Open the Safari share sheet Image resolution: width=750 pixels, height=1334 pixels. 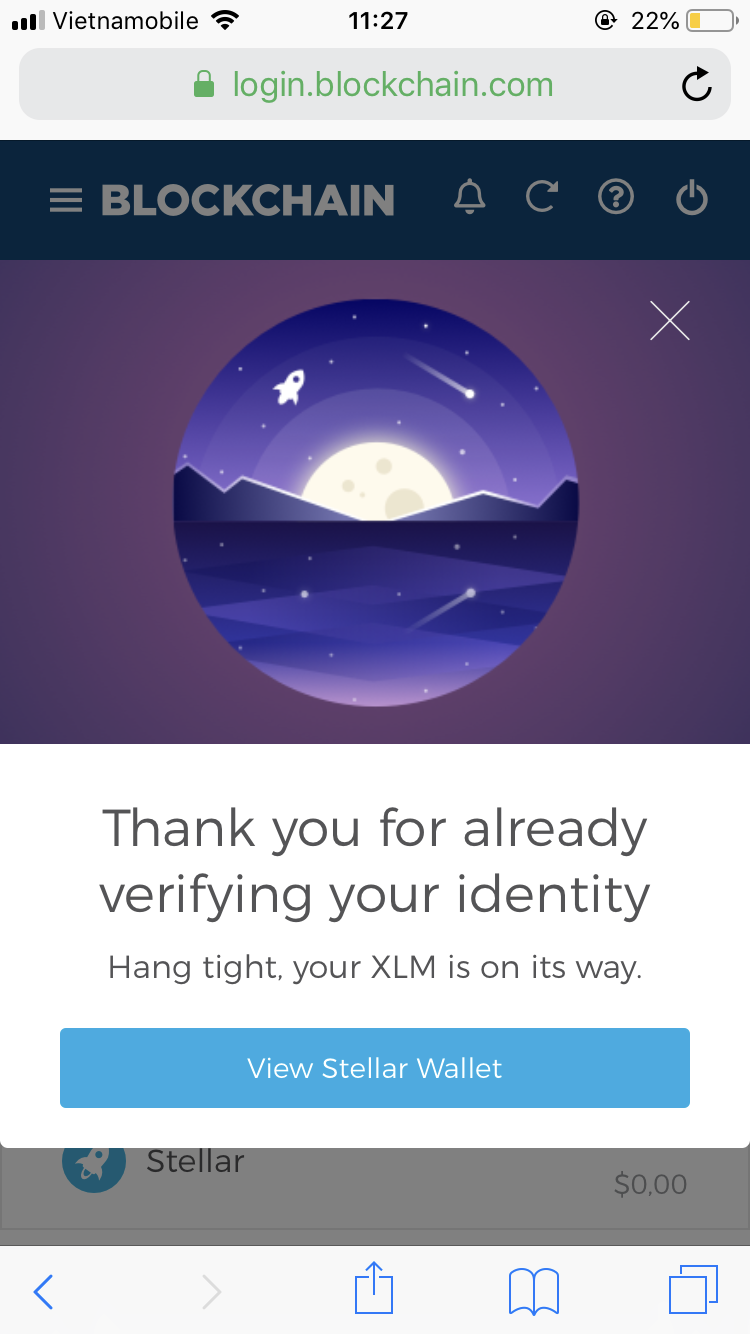tap(375, 1288)
